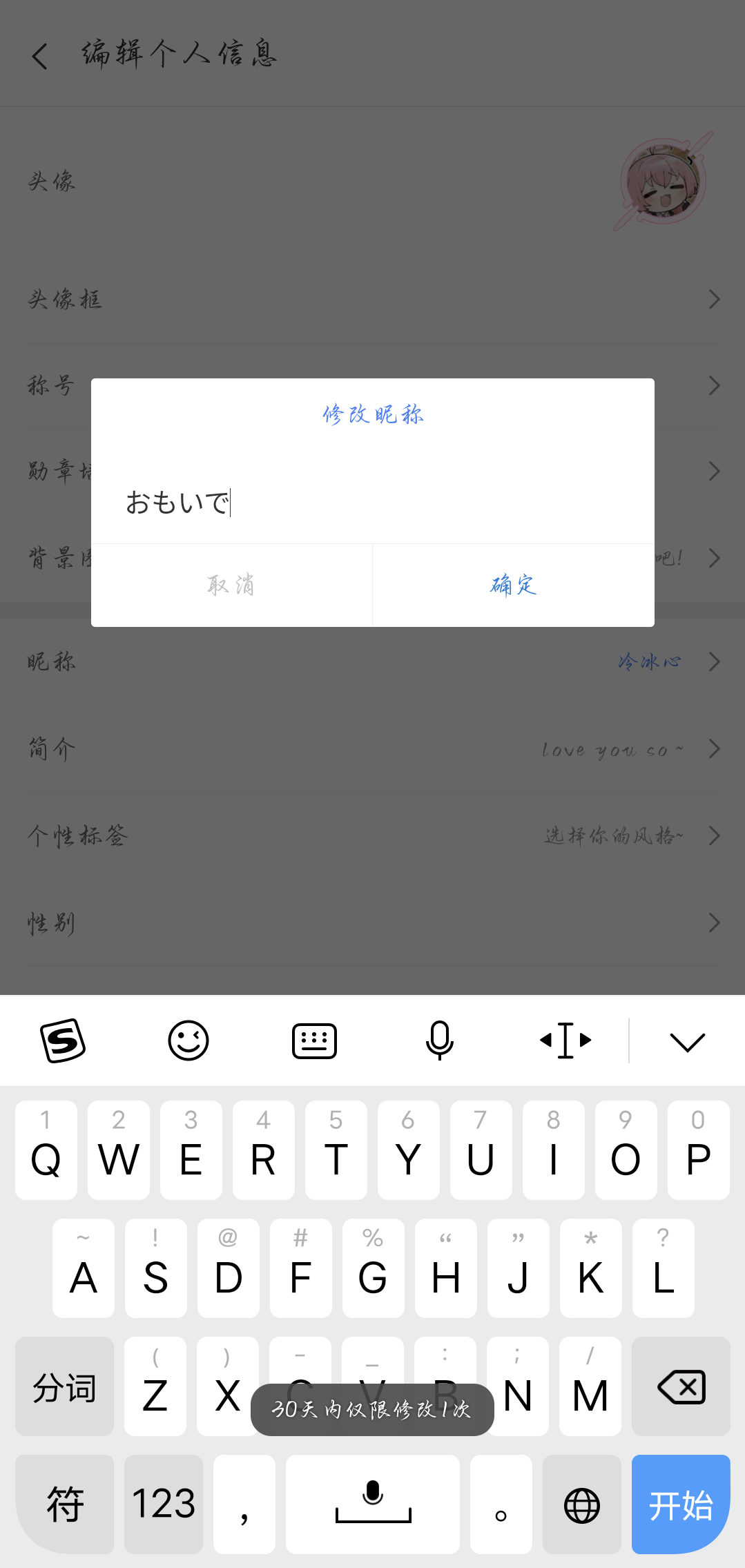Start voice input with the microphone icon
The image size is (745, 1568).
pyautogui.click(x=440, y=1040)
